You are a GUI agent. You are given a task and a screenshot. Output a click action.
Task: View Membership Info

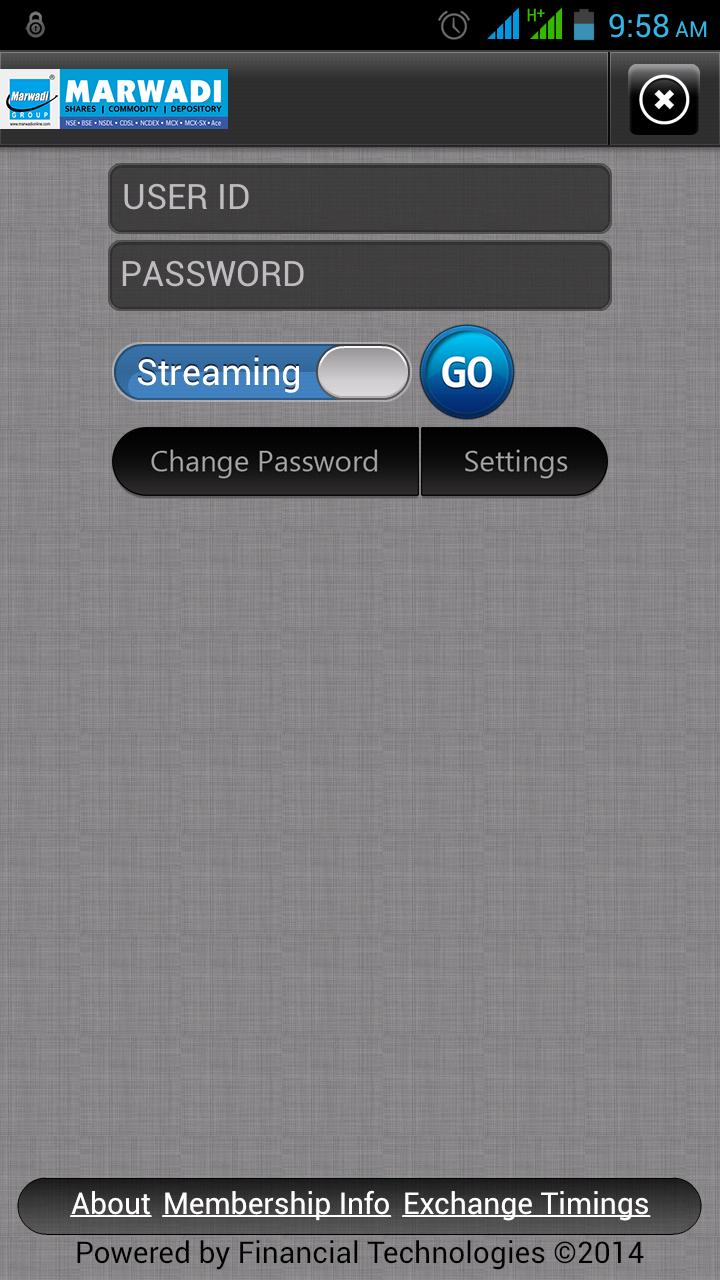click(x=277, y=1204)
